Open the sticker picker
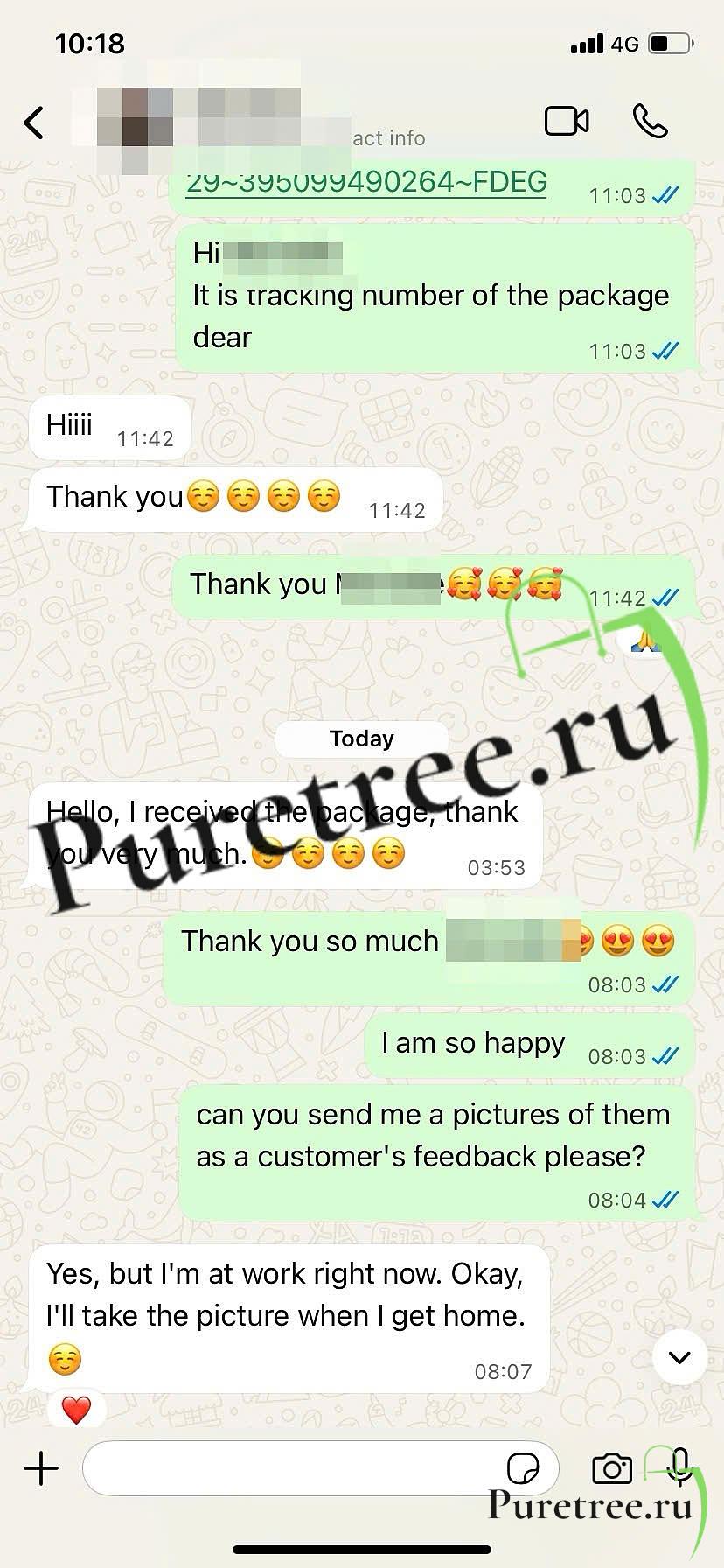Image resolution: width=724 pixels, height=1568 pixels. (x=523, y=1468)
